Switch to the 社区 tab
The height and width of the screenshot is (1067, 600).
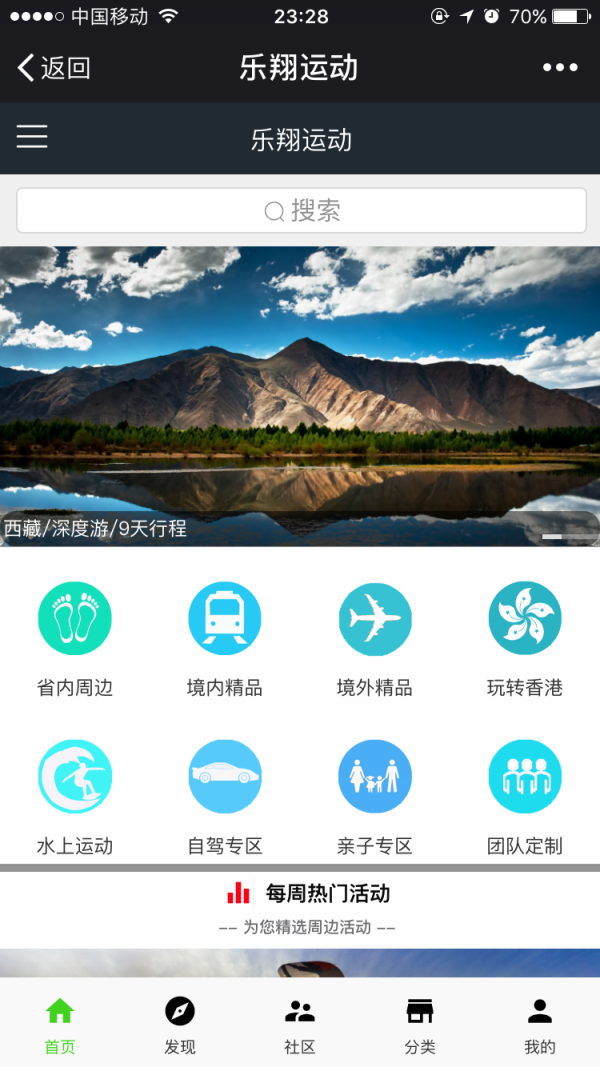[300, 1024]
